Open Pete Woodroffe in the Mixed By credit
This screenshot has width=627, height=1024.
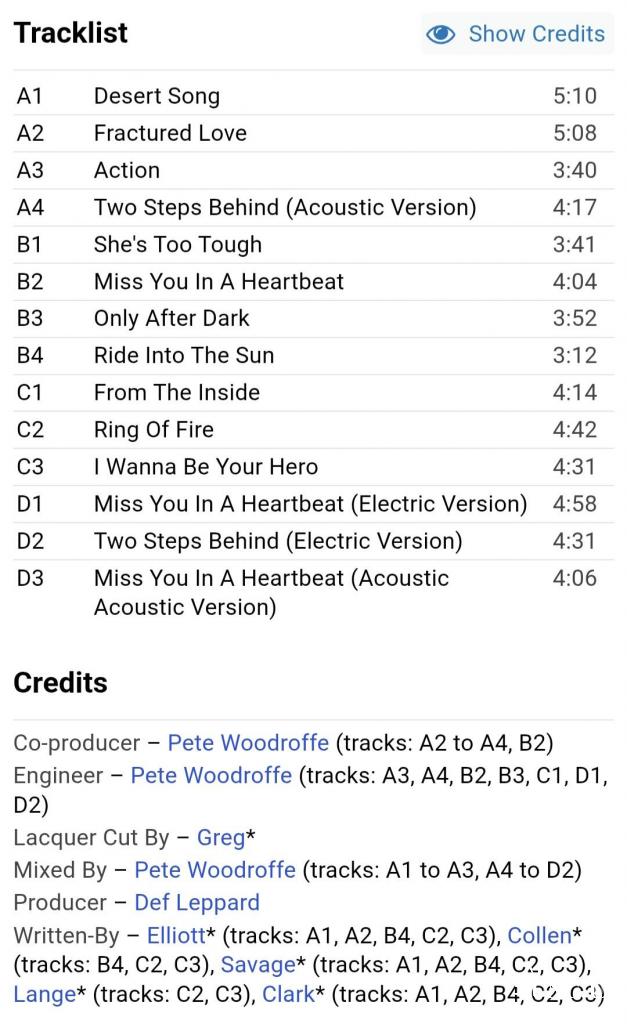[214, 870]
